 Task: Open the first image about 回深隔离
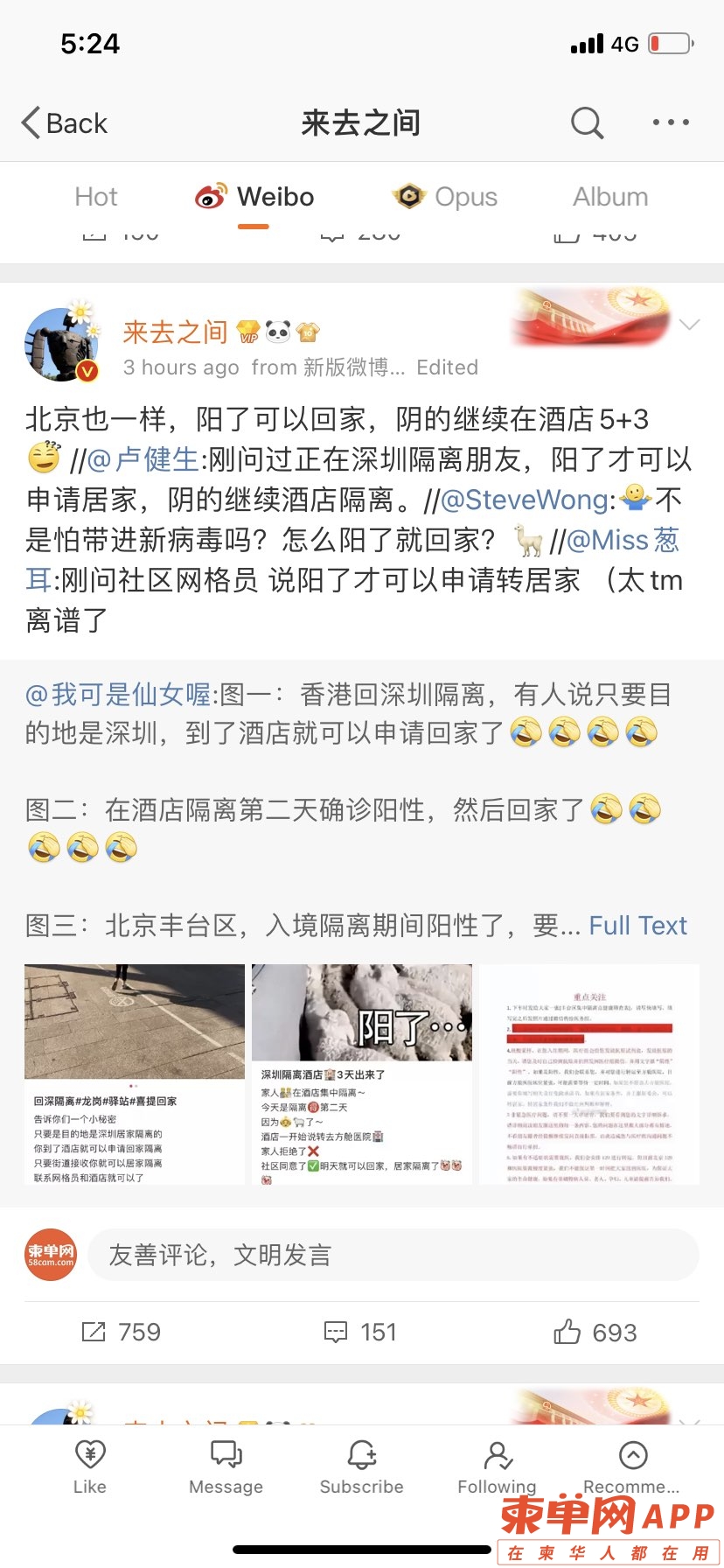(x=135, y=1074)
